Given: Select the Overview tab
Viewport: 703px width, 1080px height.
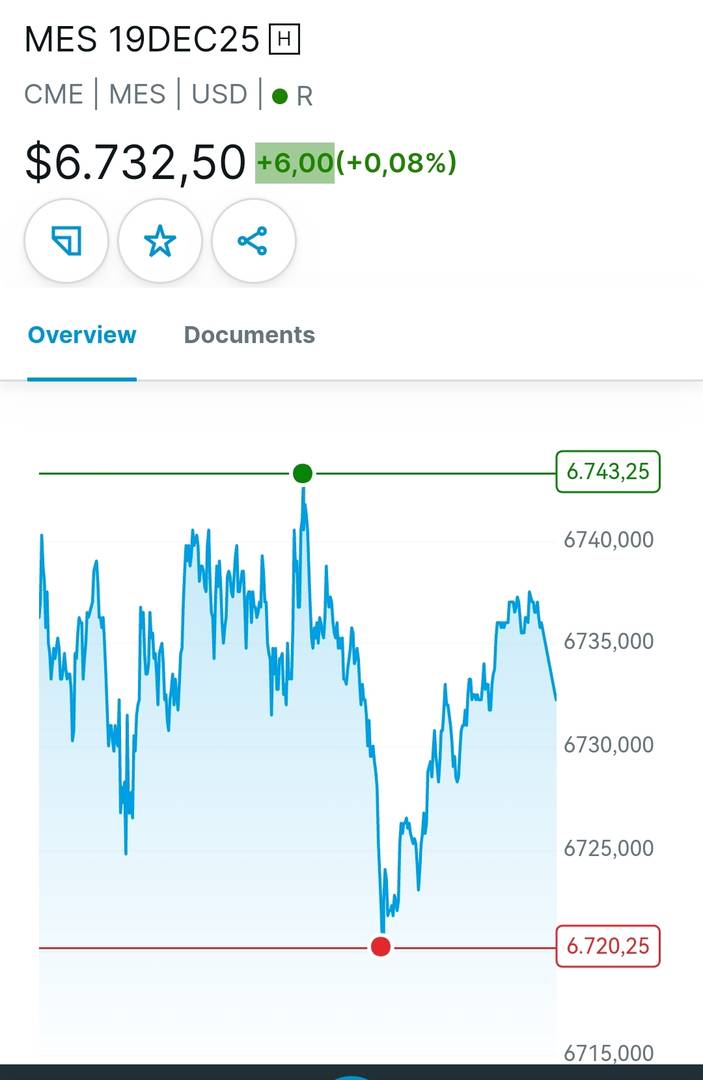Looking at the screenshot, I should click(x=82, y=335).
